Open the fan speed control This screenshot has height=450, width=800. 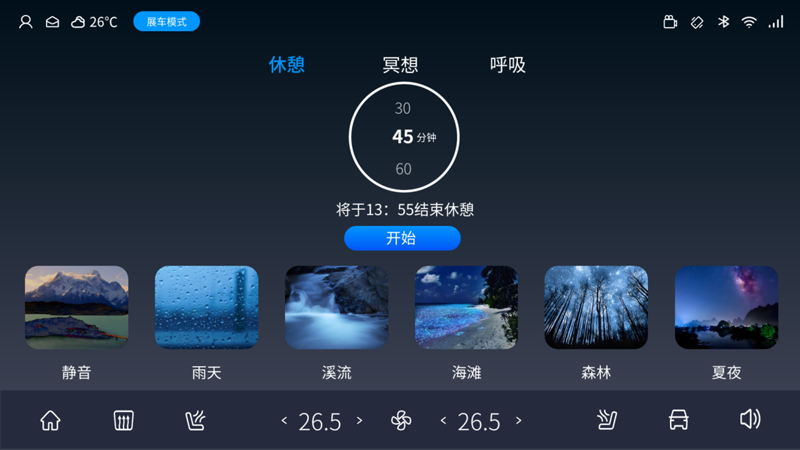pos(401,421)
